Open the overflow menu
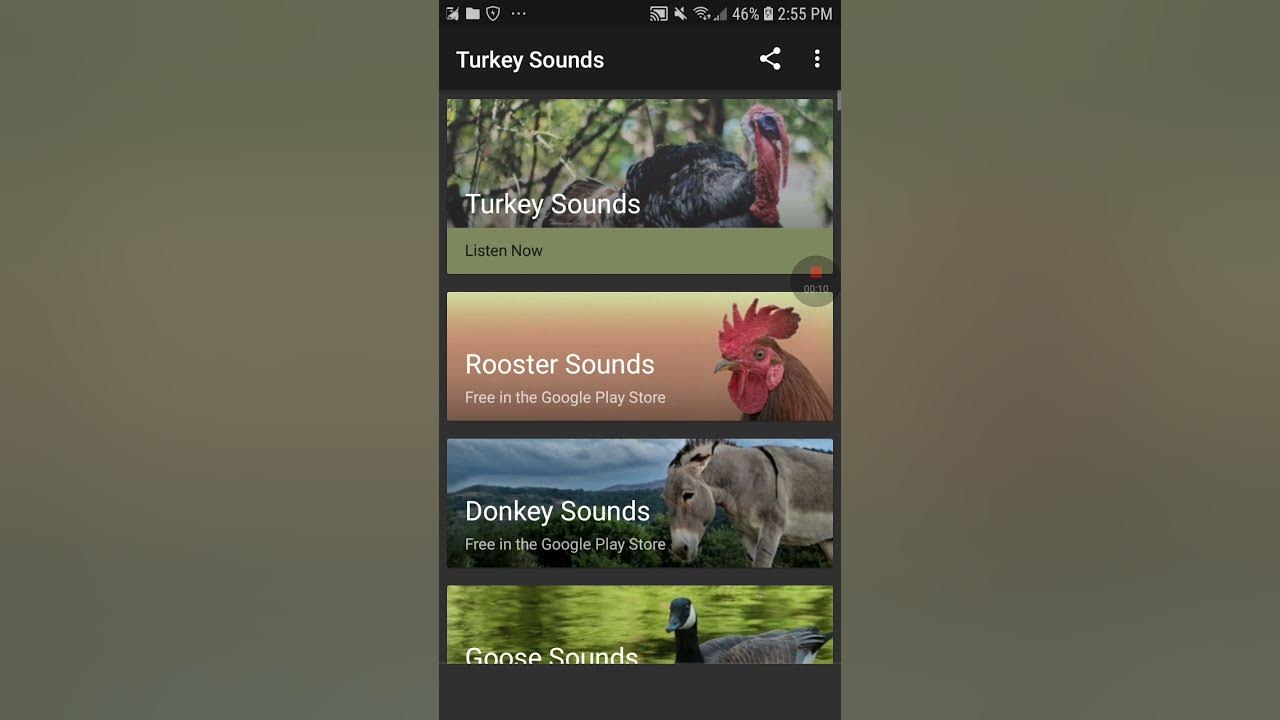The image size is (1280, 720). click(x=817, y=59)
